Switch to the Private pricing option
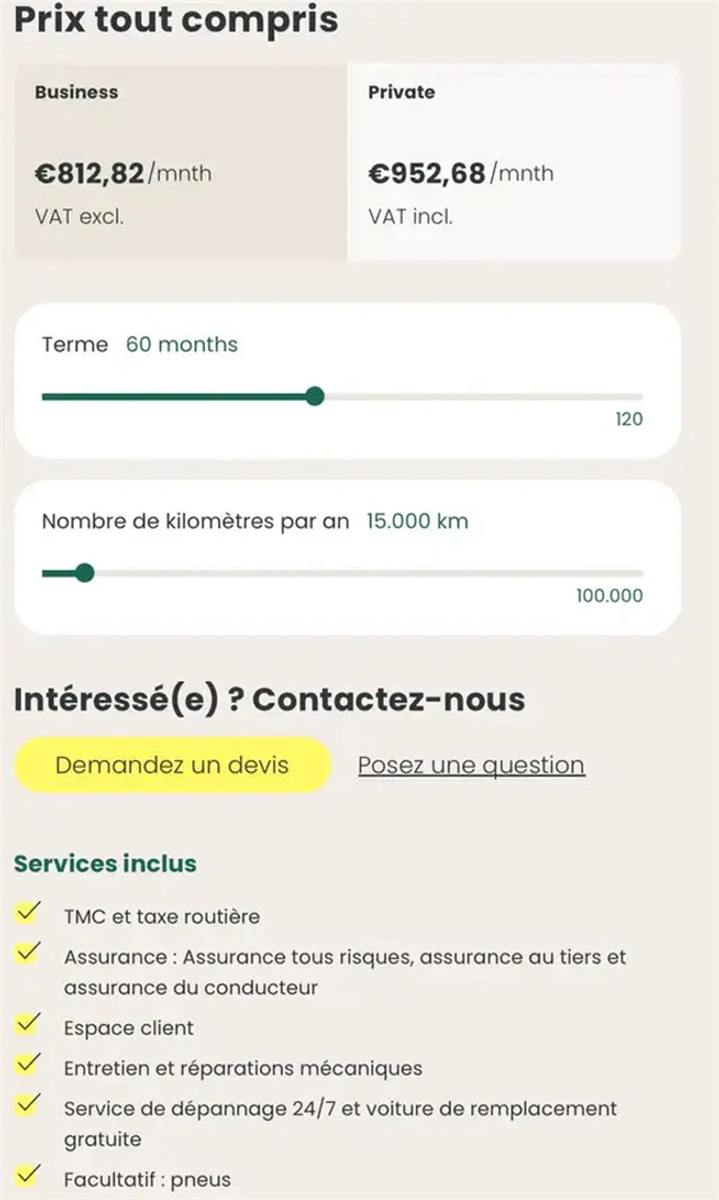This screenshot has width=719, height=1200. [514, 163]
